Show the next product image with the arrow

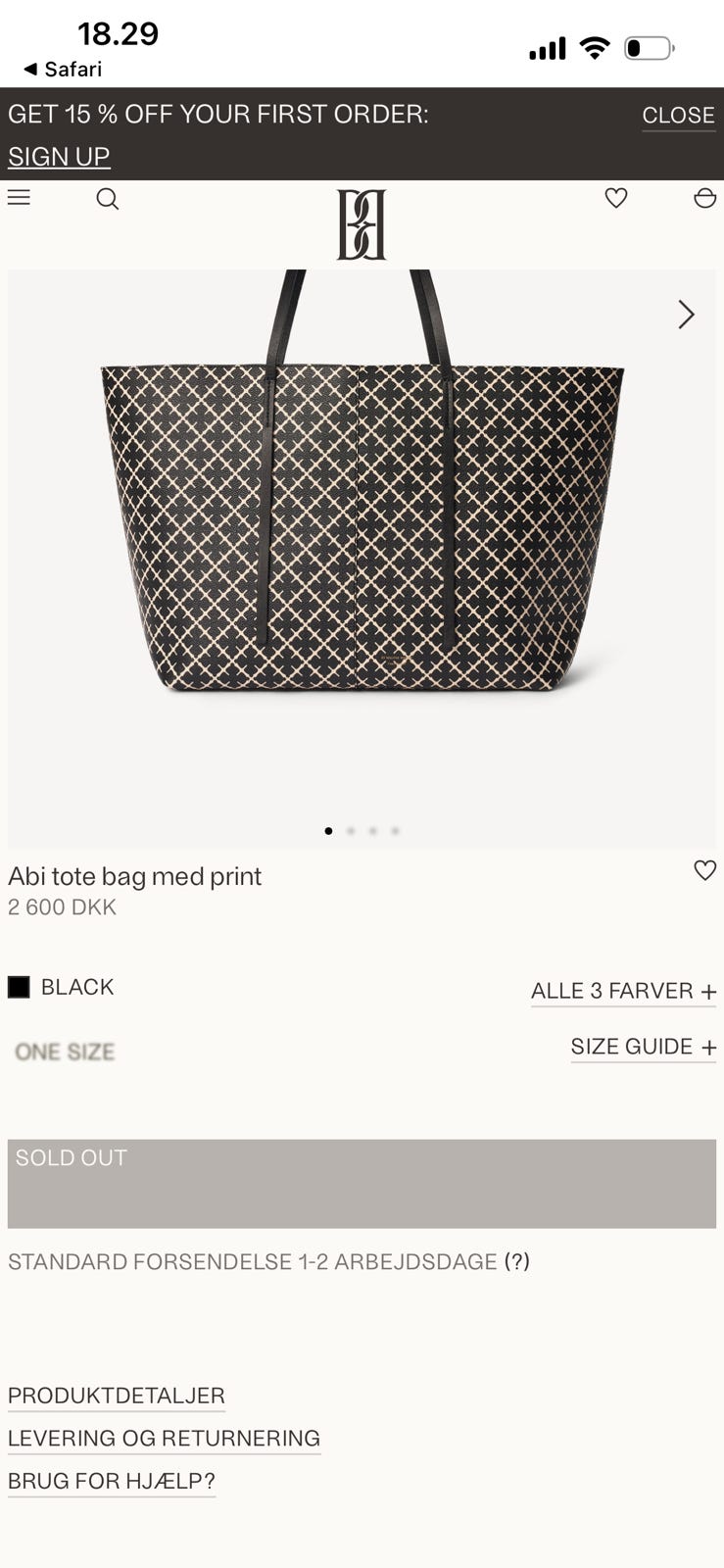[x=685, y=315]
